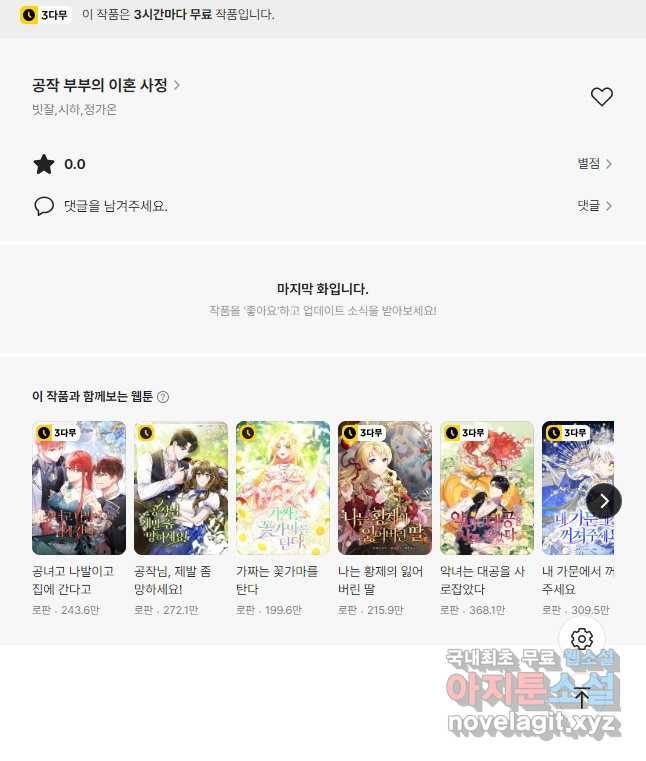Tap the help icon beside 함께보는 웹툰
This screenshot has height=761, width=646.
coord(163,397)
